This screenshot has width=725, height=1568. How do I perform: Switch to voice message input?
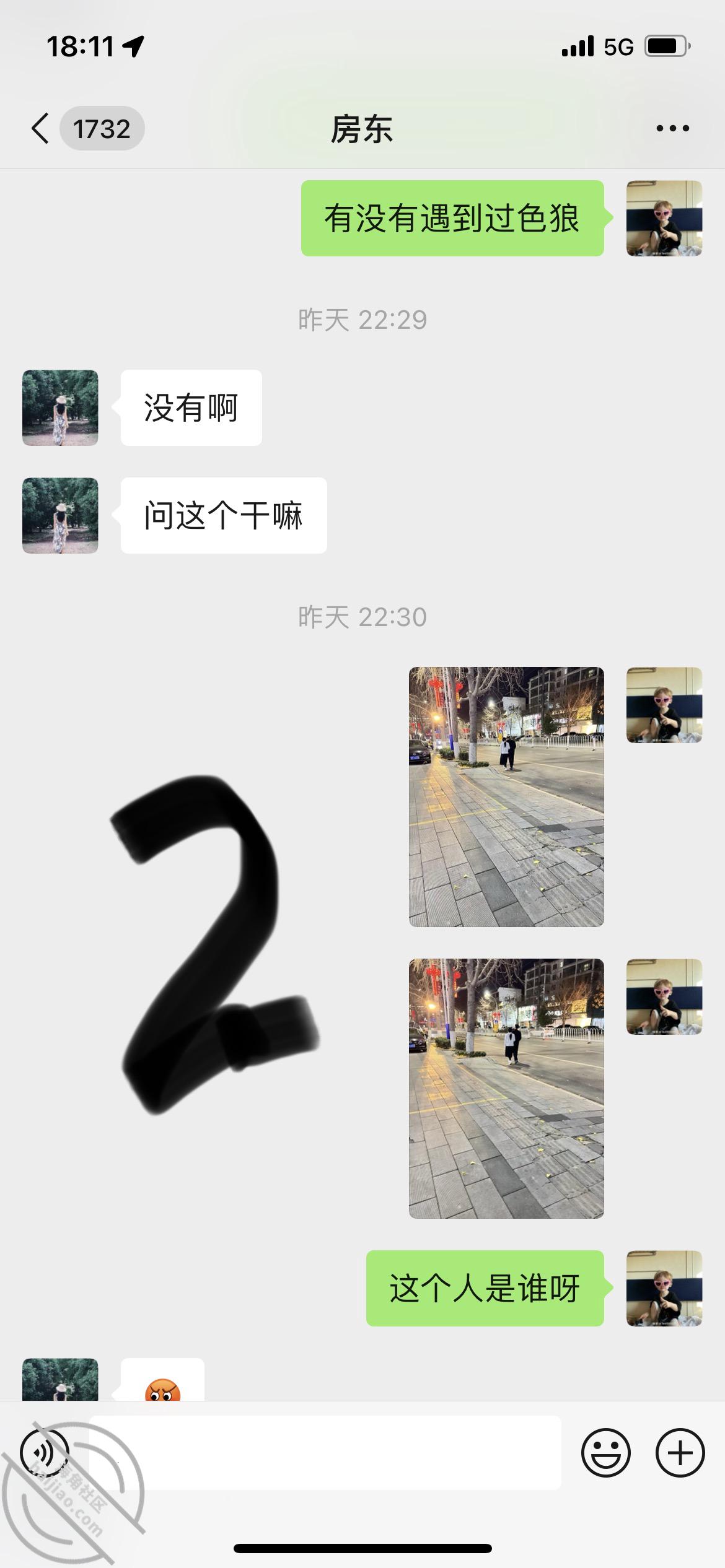[45, 1452]
